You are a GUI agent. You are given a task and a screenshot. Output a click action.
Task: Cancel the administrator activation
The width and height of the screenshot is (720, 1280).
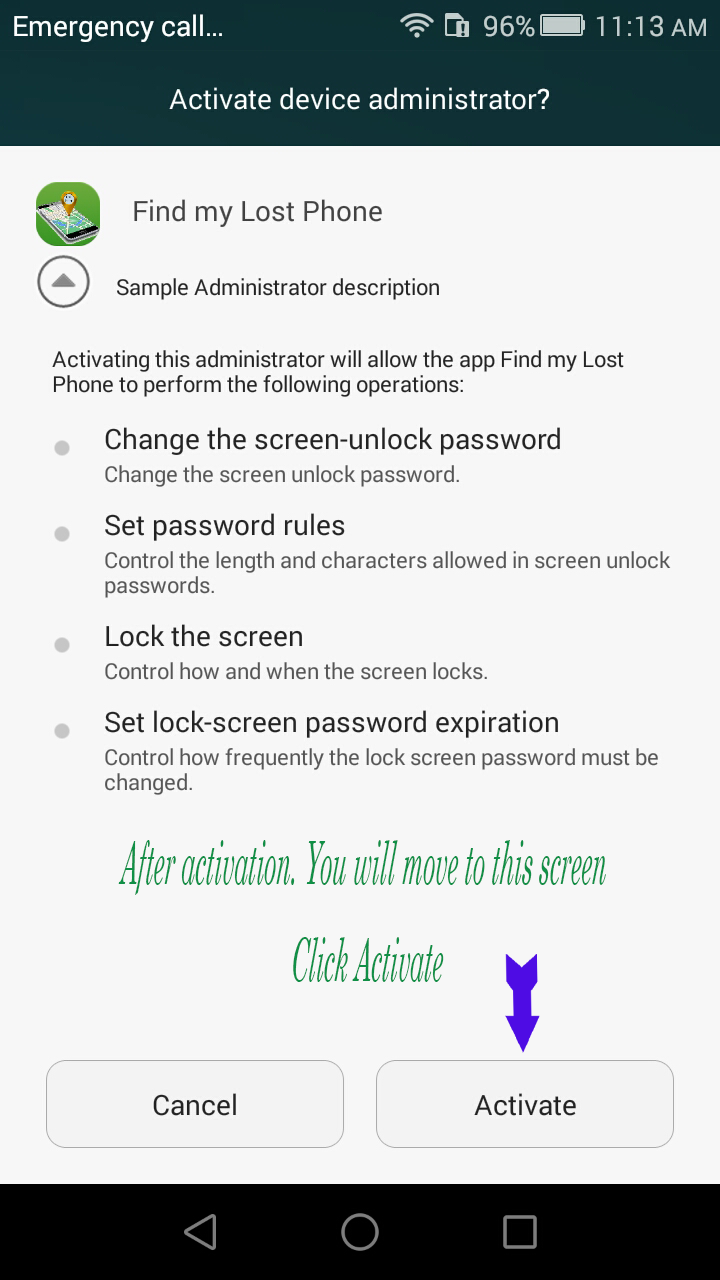click(x=195, y=1104)
